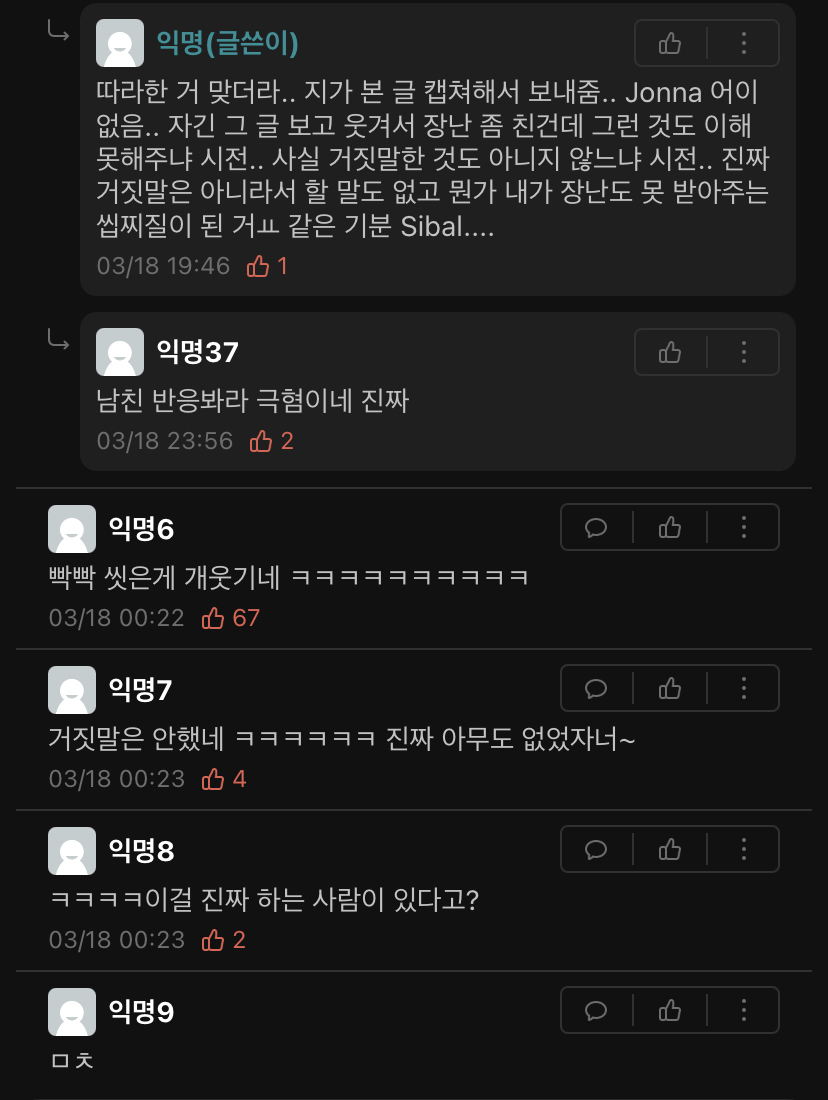Screen dimensions: 828x1100
Task: Reply to 익명7's comment
Action: (x=596, y=688)
